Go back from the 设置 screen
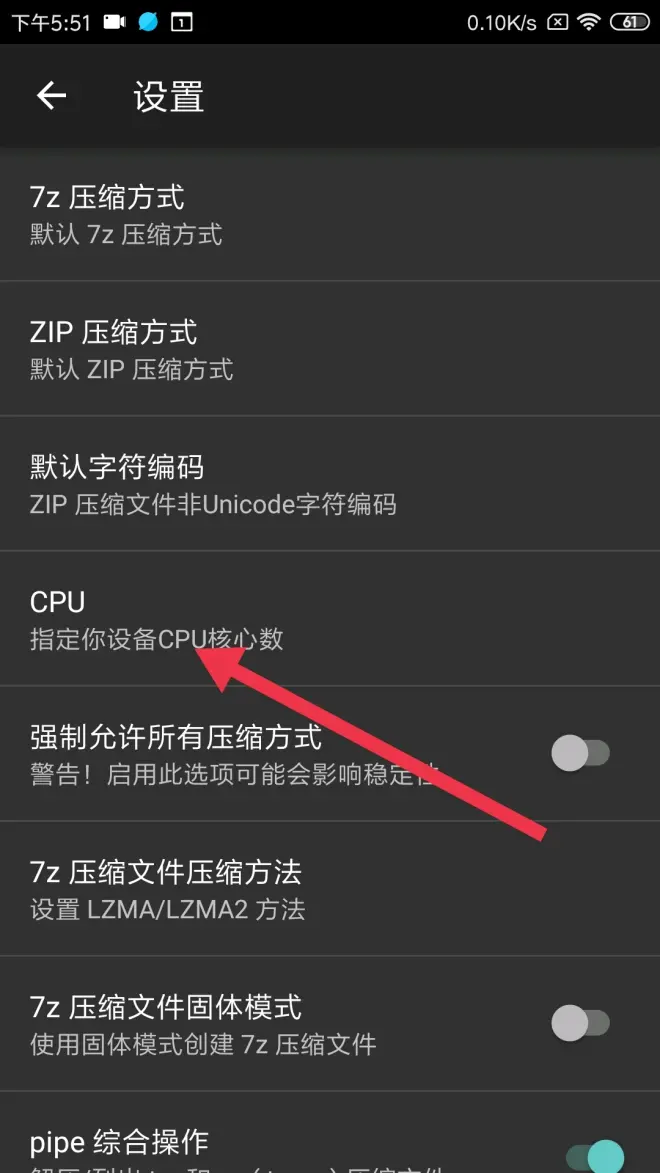This screenshot has height=1173, width=660. (x=51, y=96)
